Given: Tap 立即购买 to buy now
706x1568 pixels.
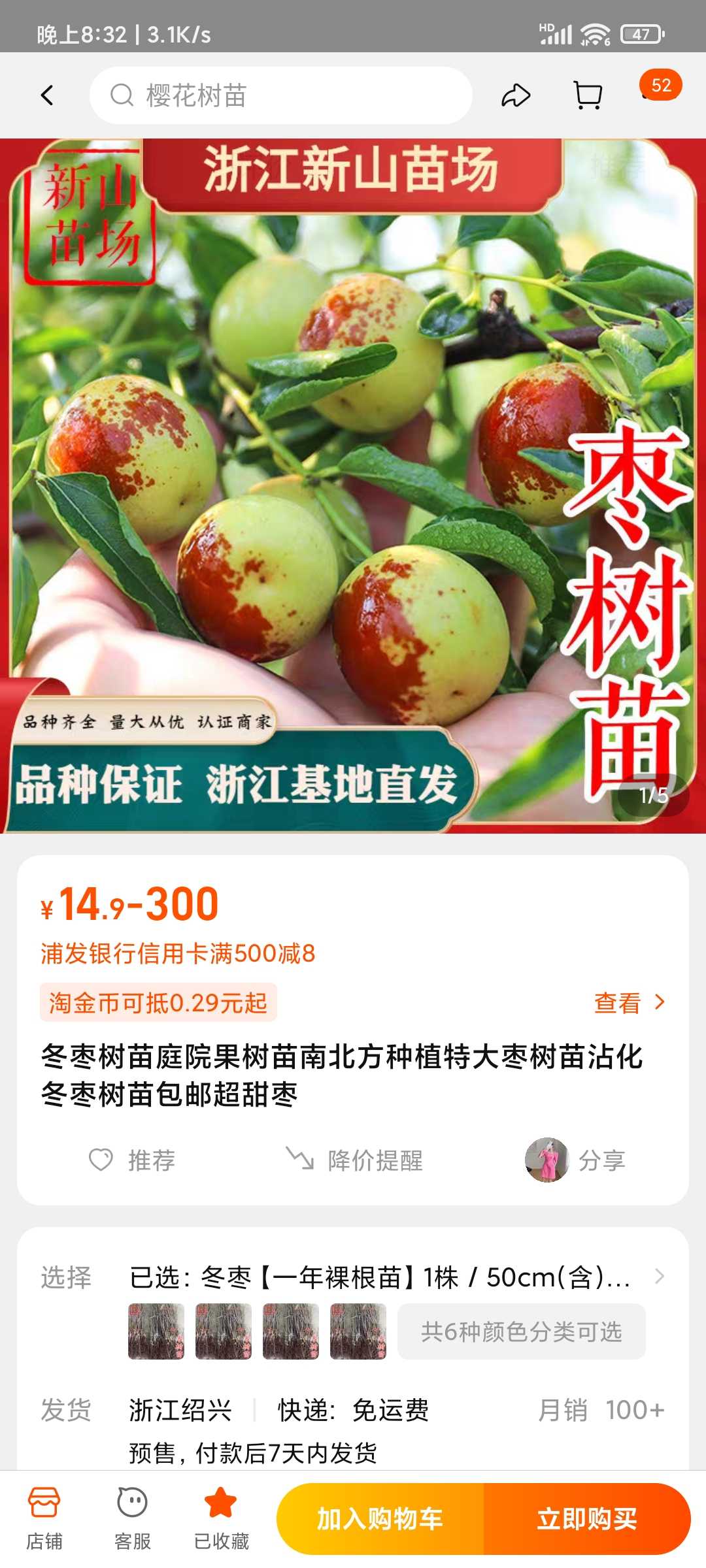Looking at the screenshot, I should (x=587, y=1519).
